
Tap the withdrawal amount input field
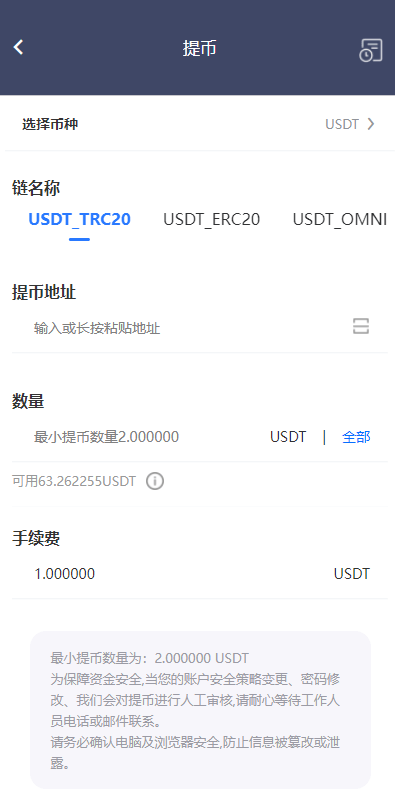148,437
